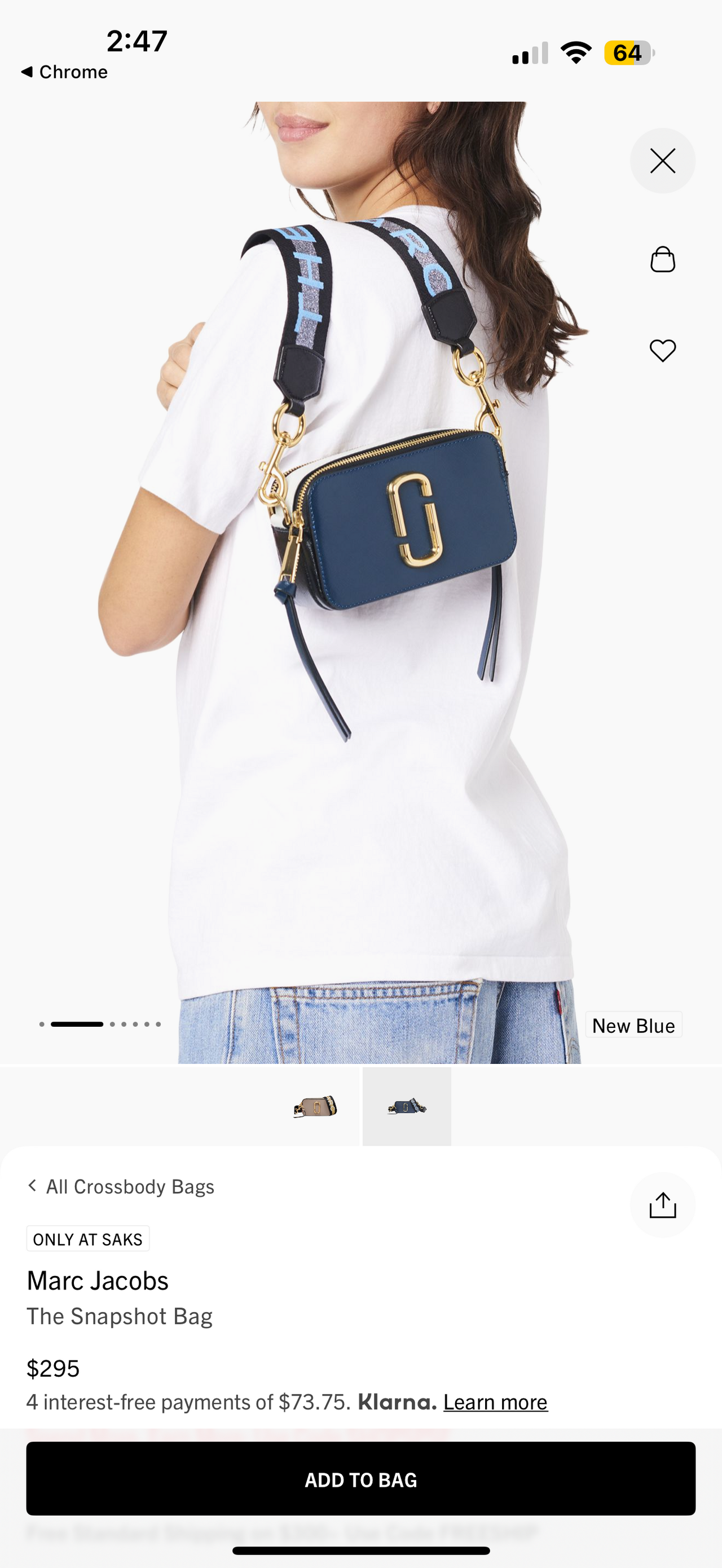Select the tan color bag swatch
Image resolution: width=722 pixels, height=1568 pixels.
[315, 1107]
